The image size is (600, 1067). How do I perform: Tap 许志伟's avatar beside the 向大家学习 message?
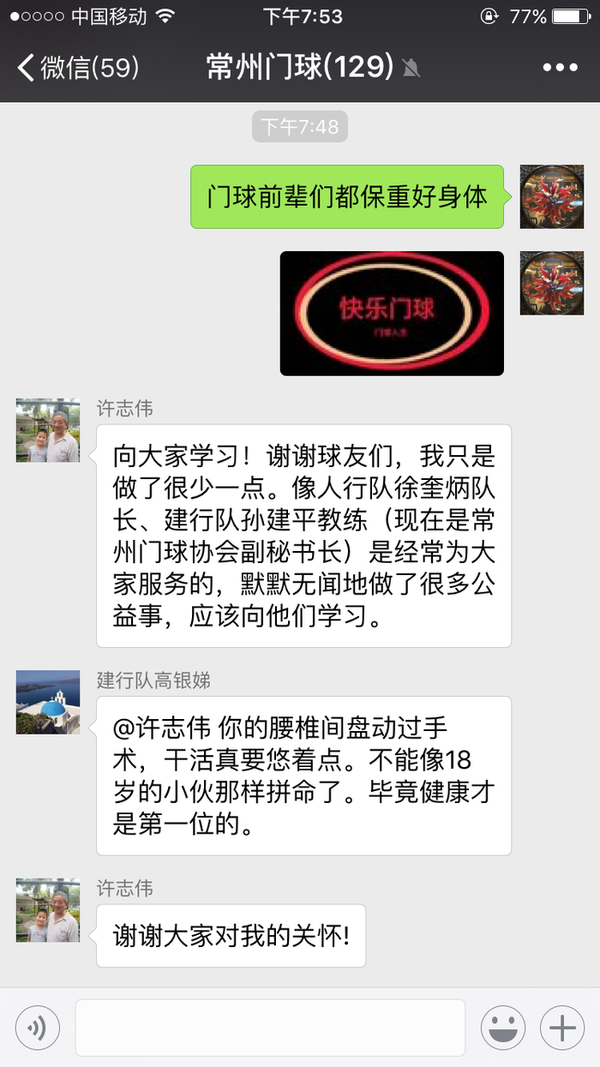48,430
